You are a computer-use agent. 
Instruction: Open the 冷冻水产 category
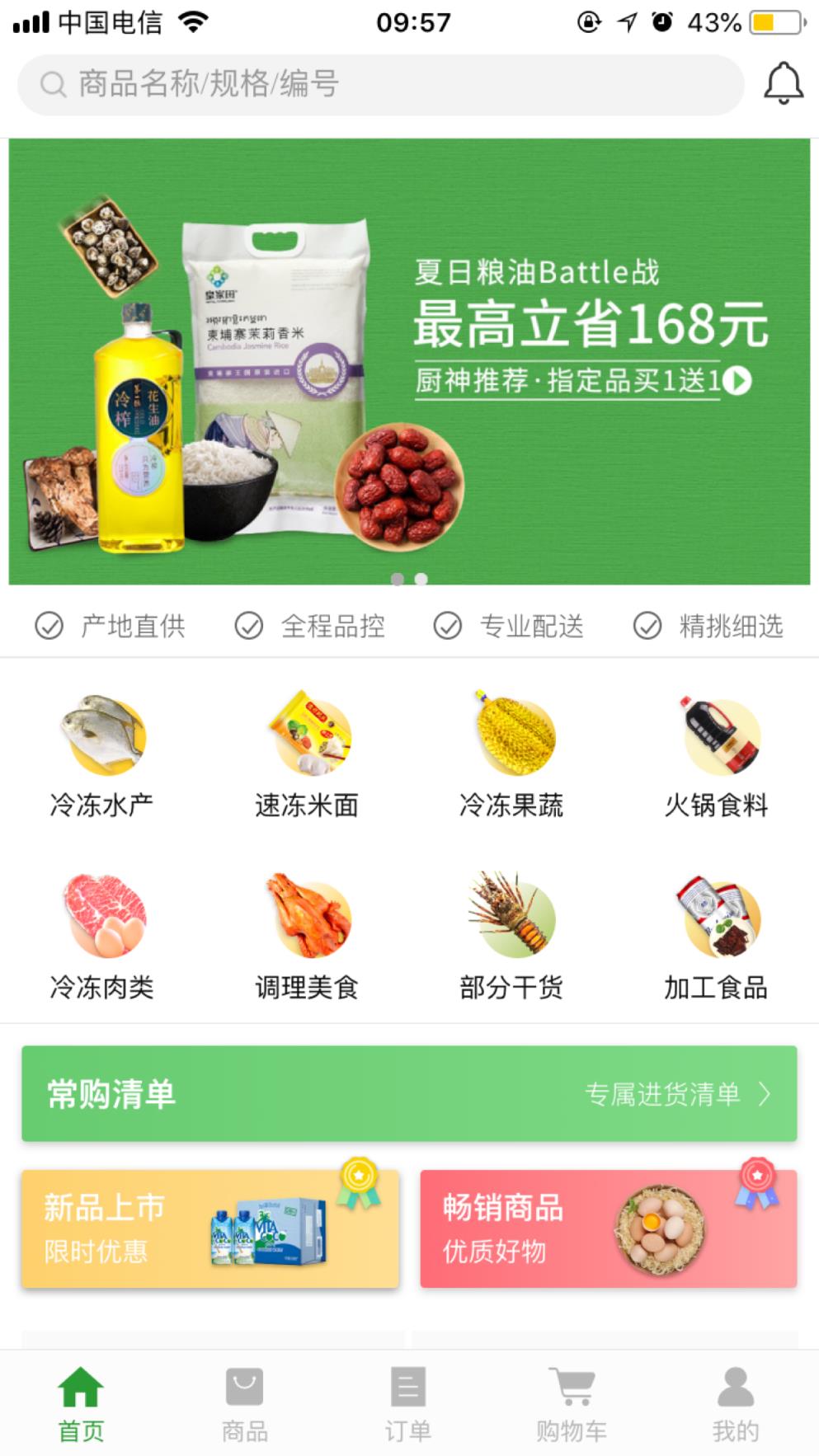(x=102, y=754)
